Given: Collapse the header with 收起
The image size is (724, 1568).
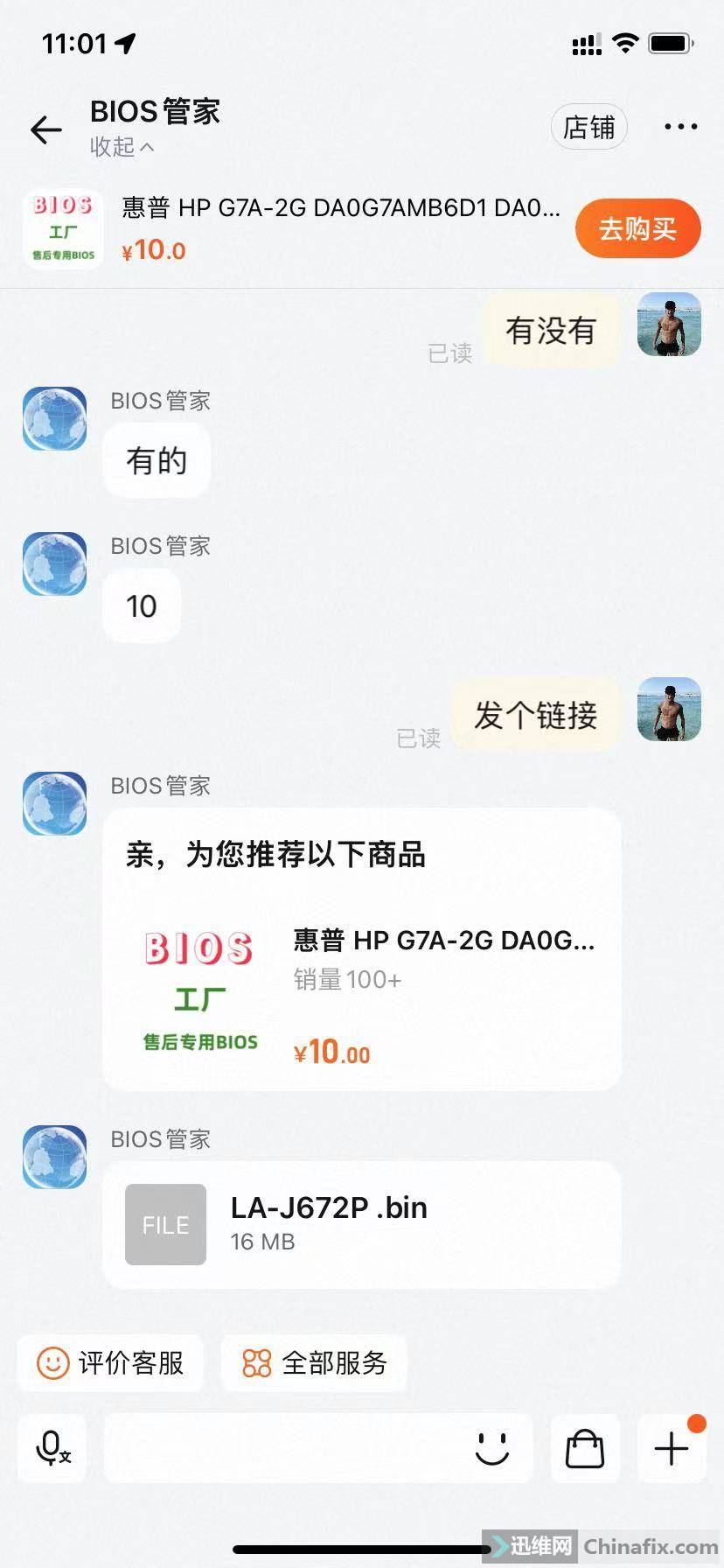Looking at the screenshot, I should coord(122,147).
